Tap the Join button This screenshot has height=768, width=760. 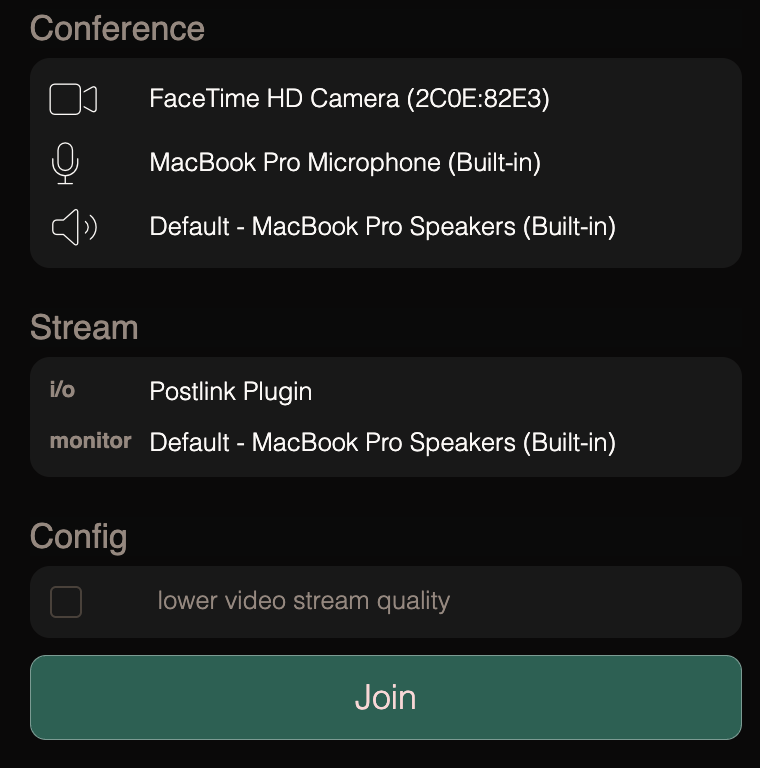click(385, 697)
